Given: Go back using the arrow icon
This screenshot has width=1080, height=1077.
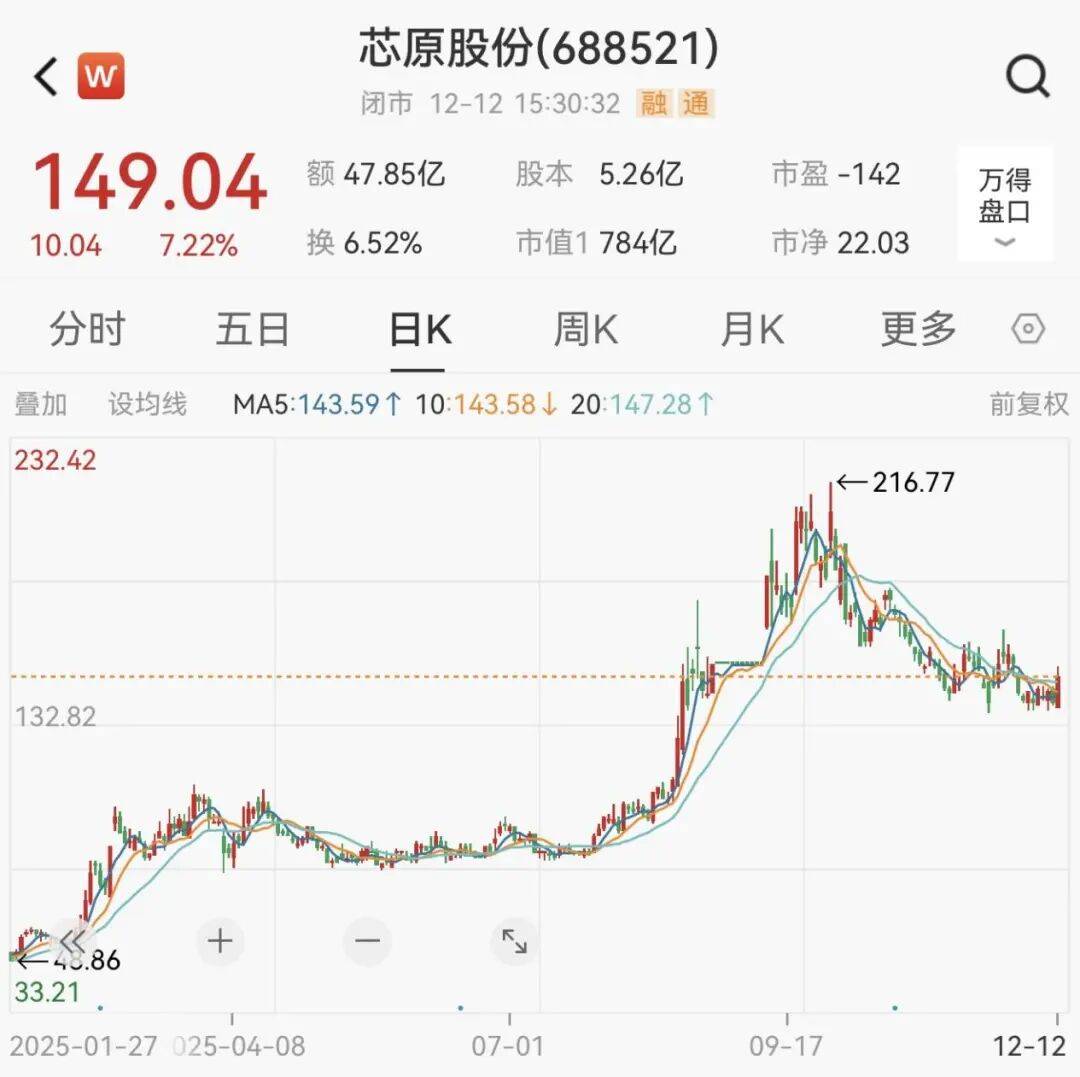Looking at the screenshot, I should [46, 77].
